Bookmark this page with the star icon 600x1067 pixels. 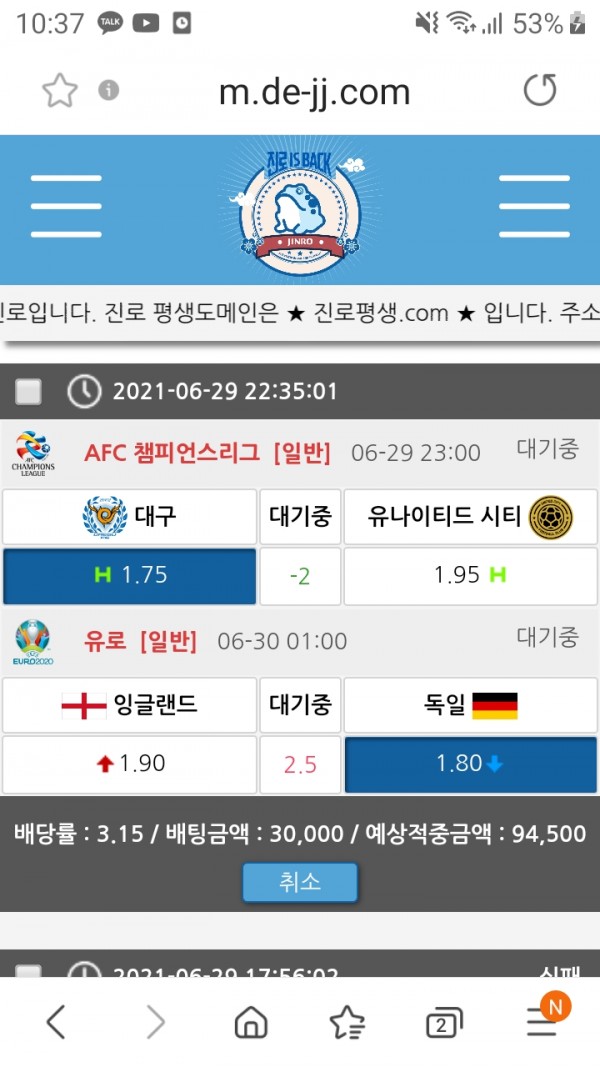(x=60, y=91)
